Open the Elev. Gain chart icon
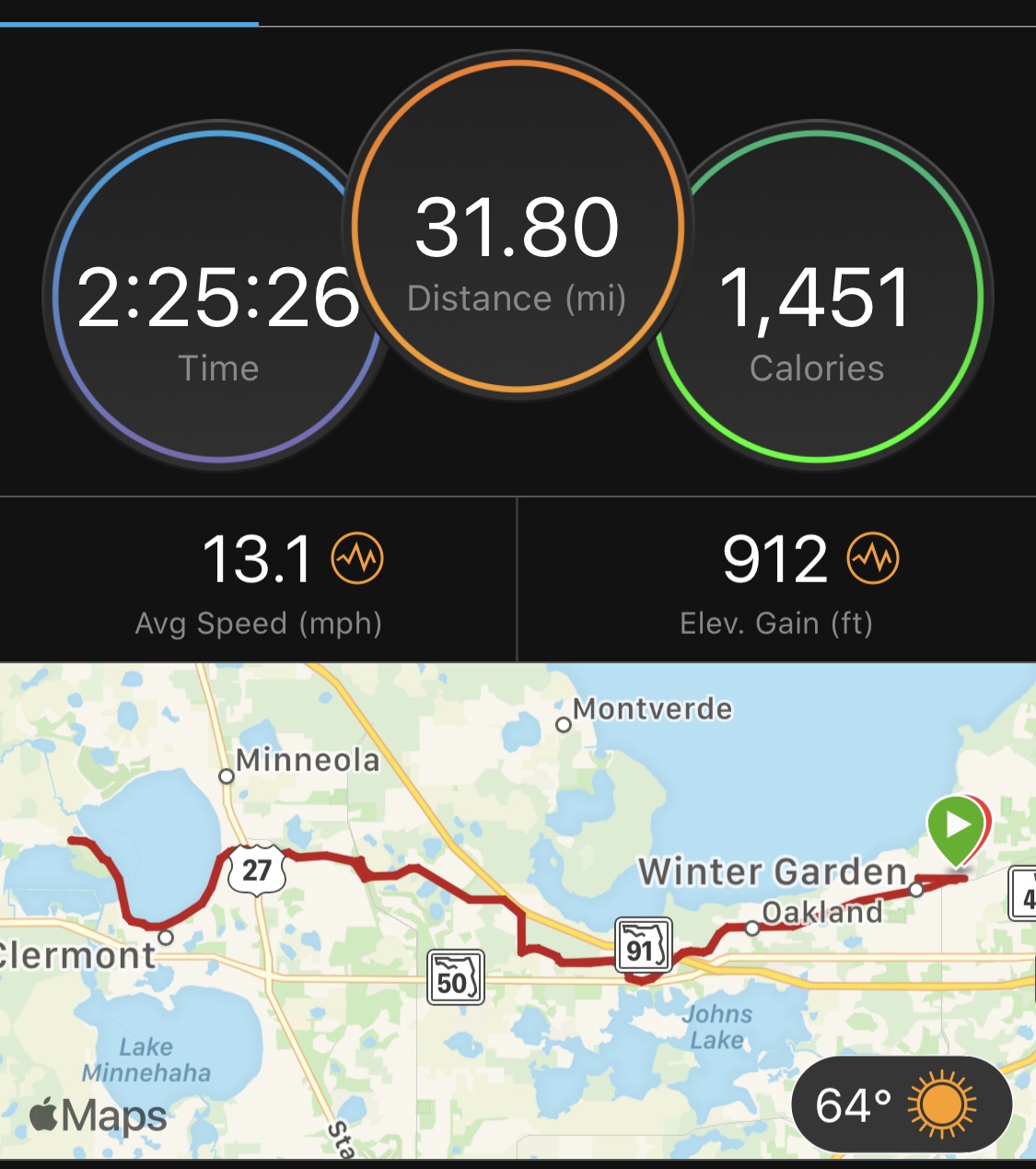The height and width of the screenshot is (1169, 1036). coord(872,558)
